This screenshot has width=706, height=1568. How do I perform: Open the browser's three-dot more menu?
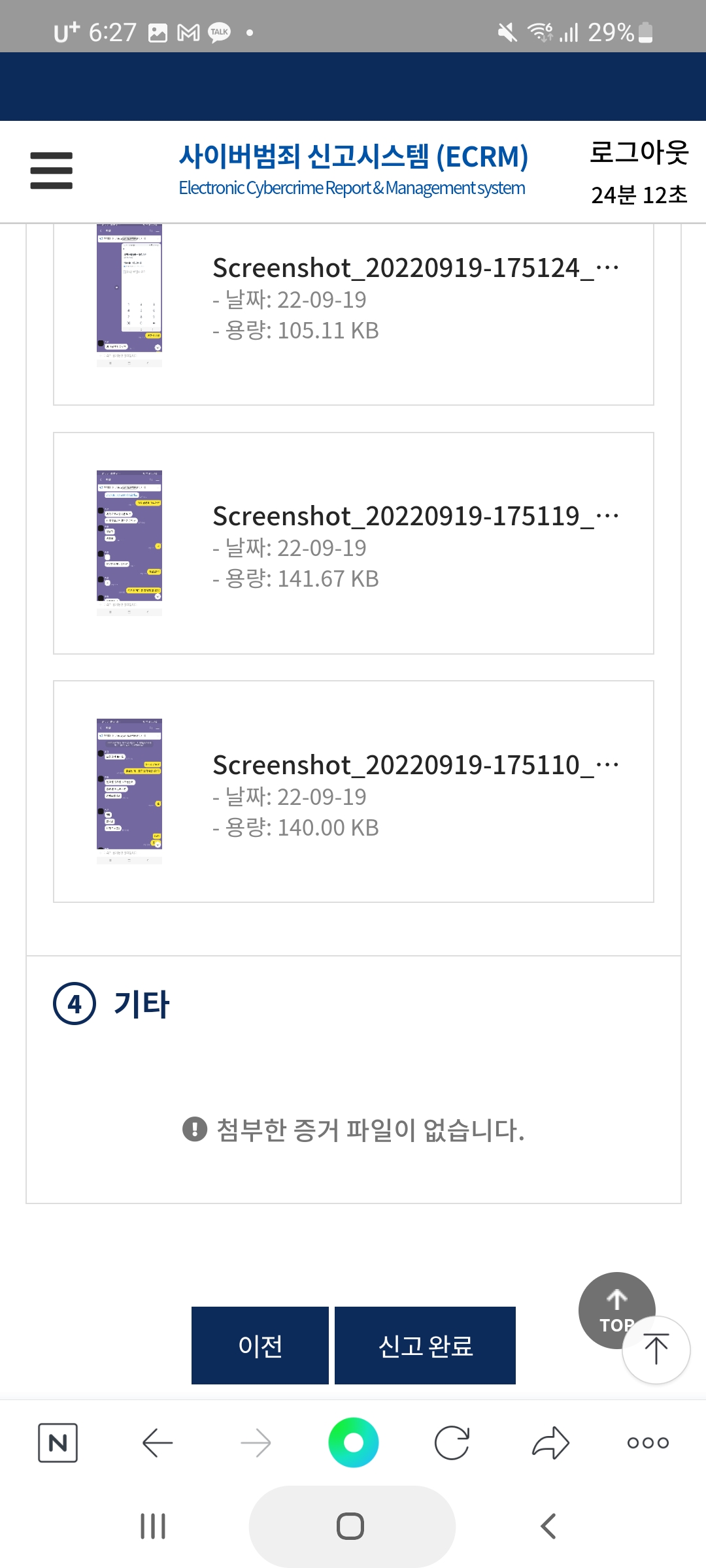[x=648, y=1443]
